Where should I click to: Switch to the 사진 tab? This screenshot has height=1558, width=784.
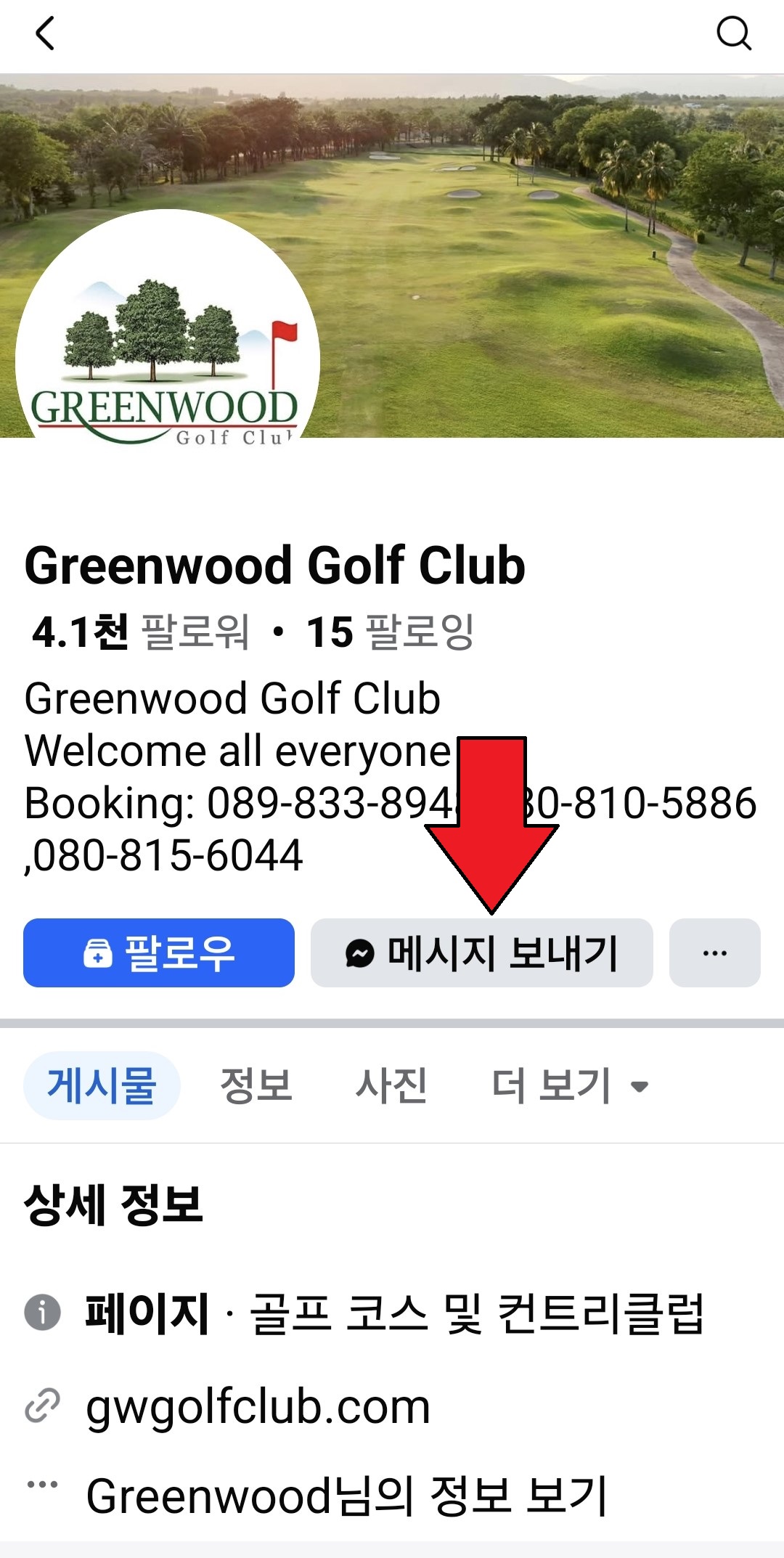[x=390, y=1084]
